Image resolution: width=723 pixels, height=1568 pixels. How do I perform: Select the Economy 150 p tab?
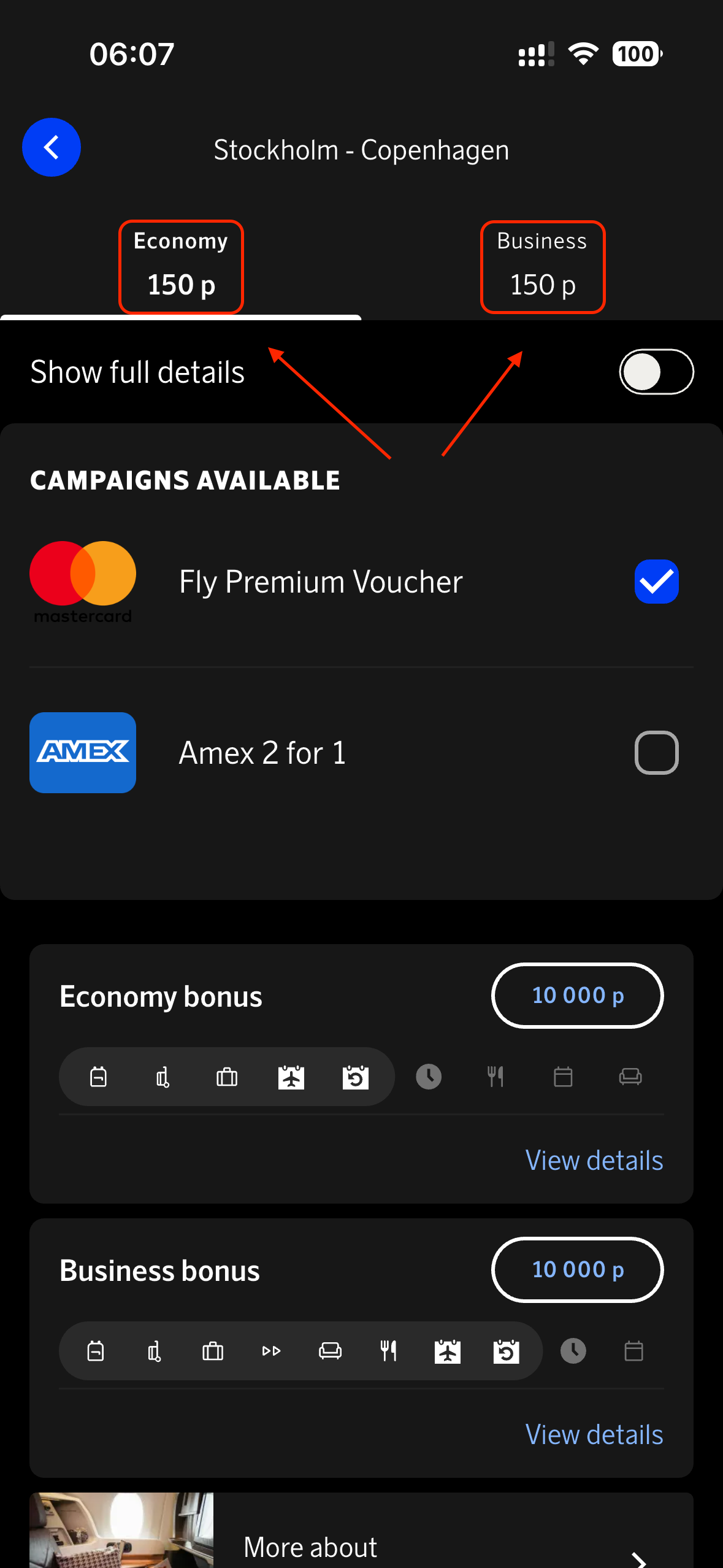point(181,267)
